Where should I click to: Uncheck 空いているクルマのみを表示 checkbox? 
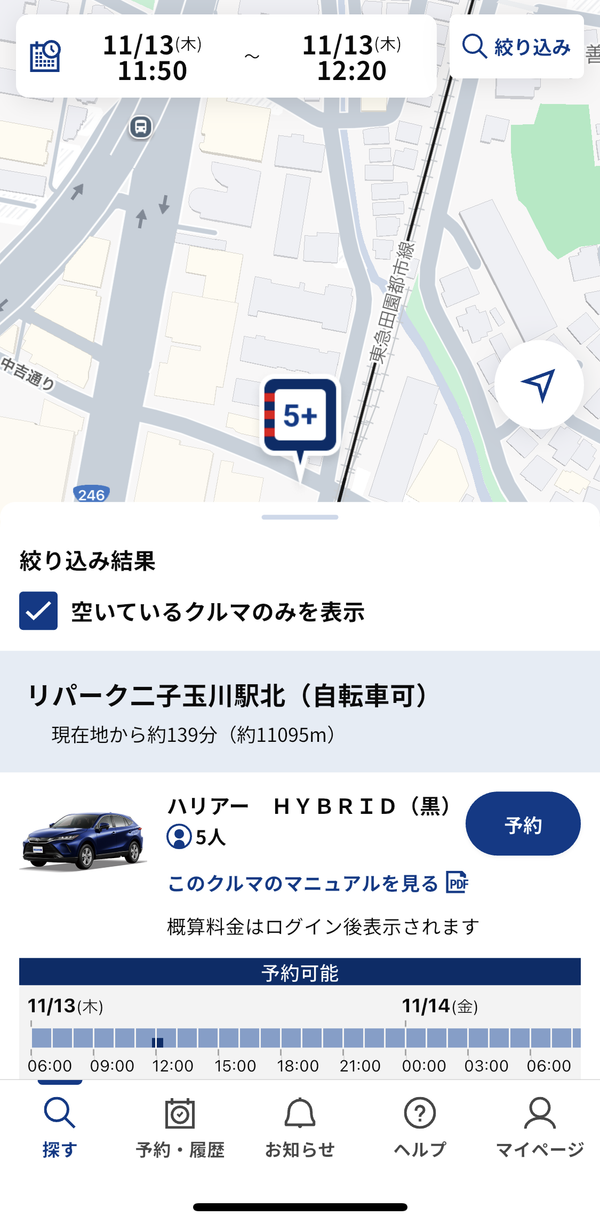[x=39, y=611]
